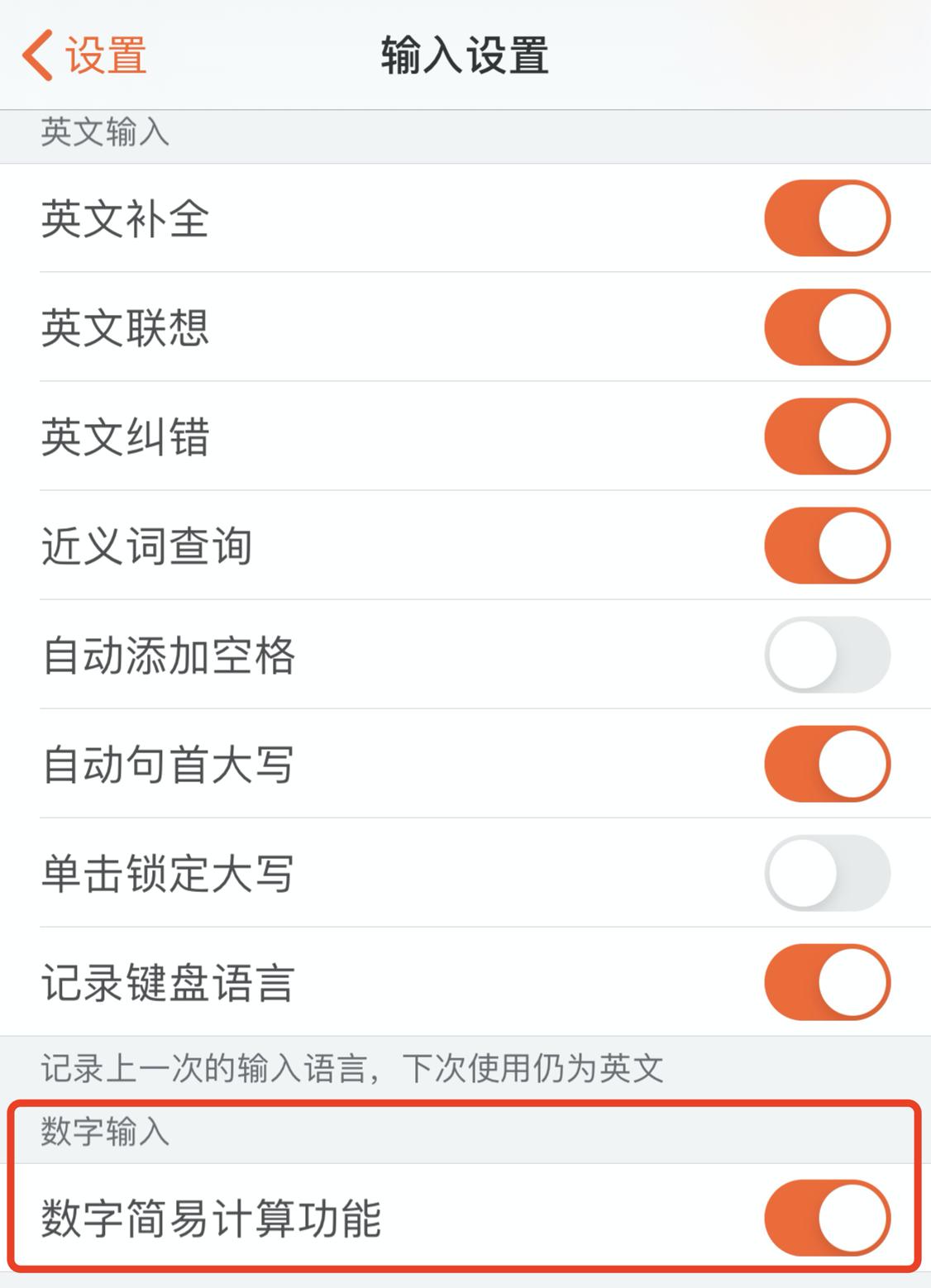Screen dimensions: 931x1288
Task: Switch off 近义词查询
Action: click(x=827, y=546)
